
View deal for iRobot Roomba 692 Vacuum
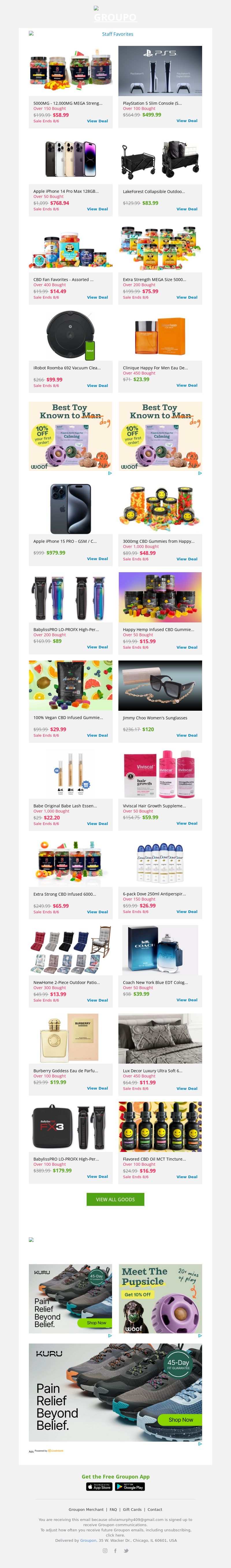click(x=97, y=385)
